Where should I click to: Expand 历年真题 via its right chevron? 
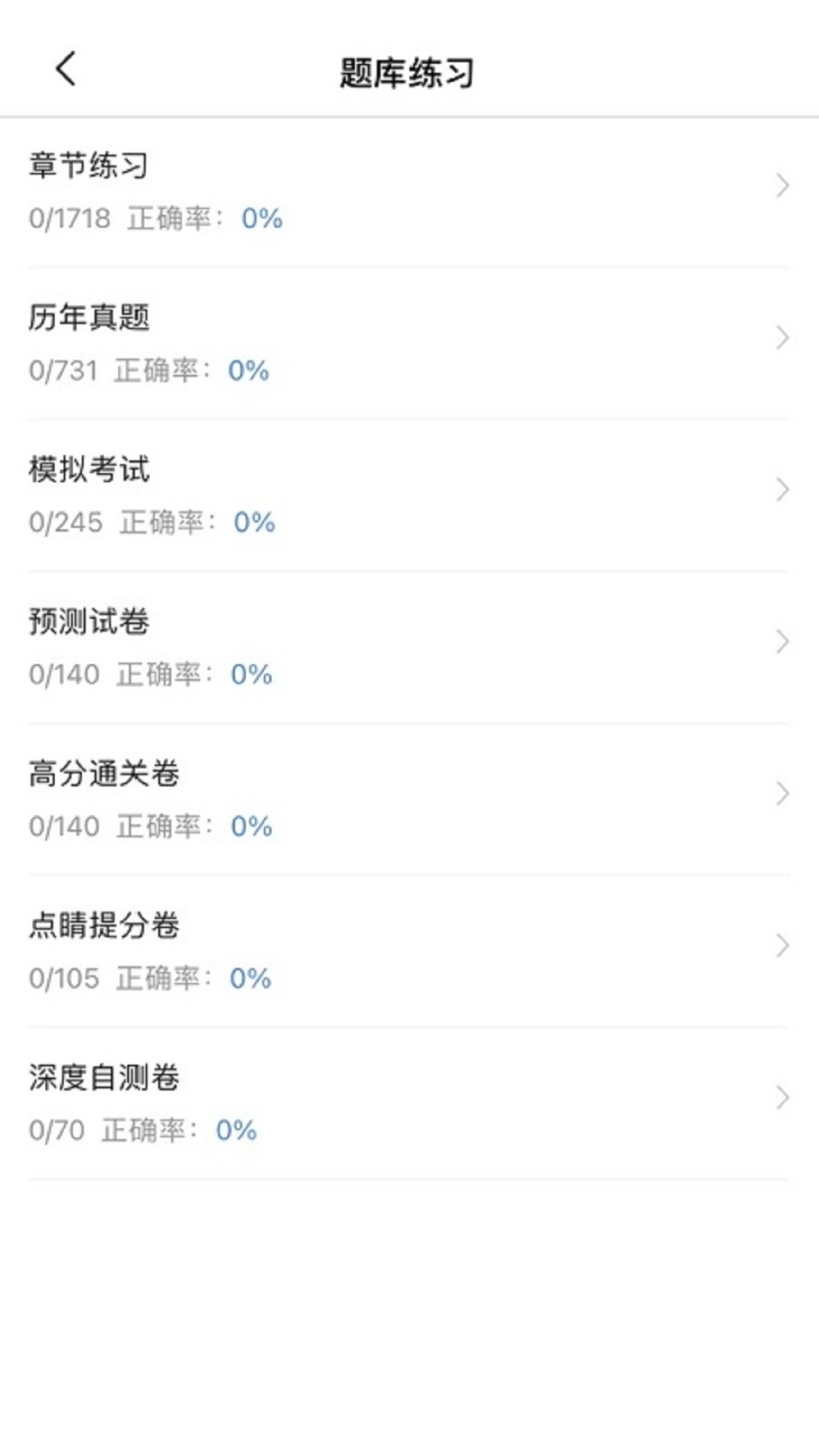pos(783,338)
